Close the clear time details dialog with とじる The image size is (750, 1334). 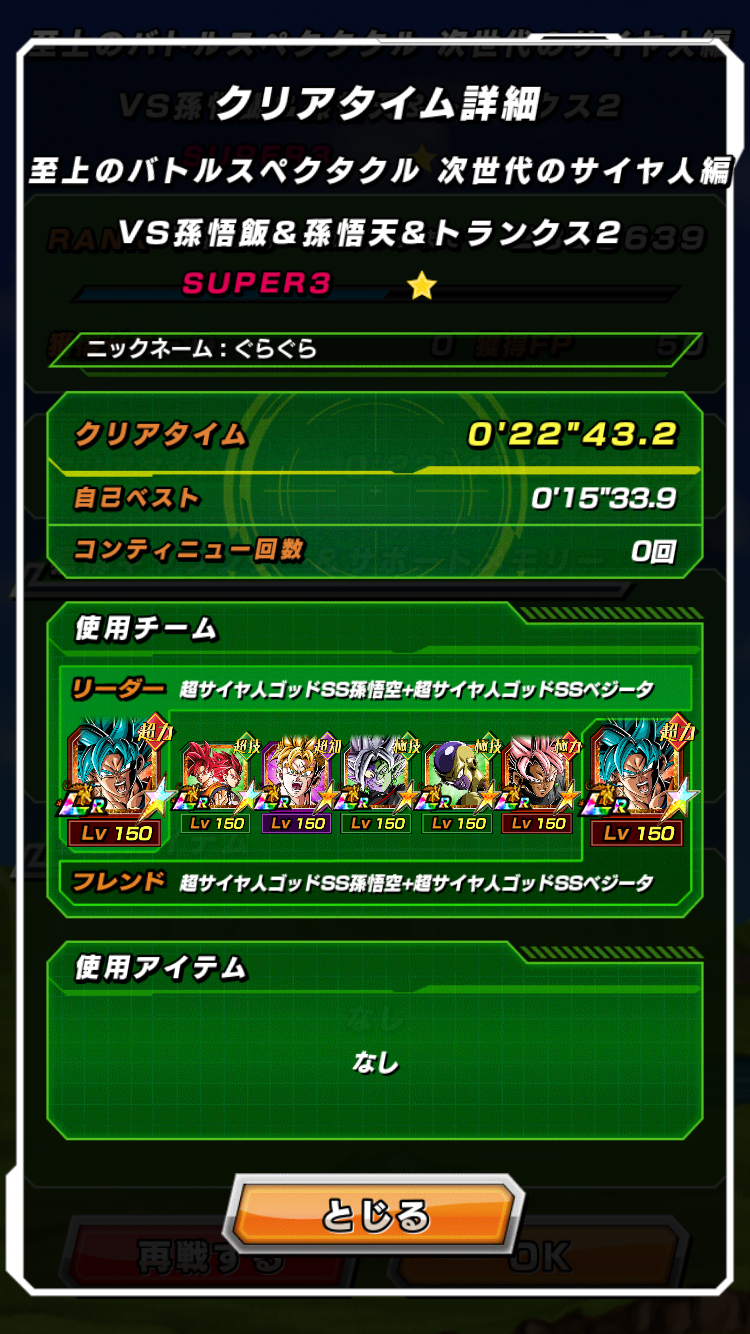pyautogui.click(x=375, y=1215)
